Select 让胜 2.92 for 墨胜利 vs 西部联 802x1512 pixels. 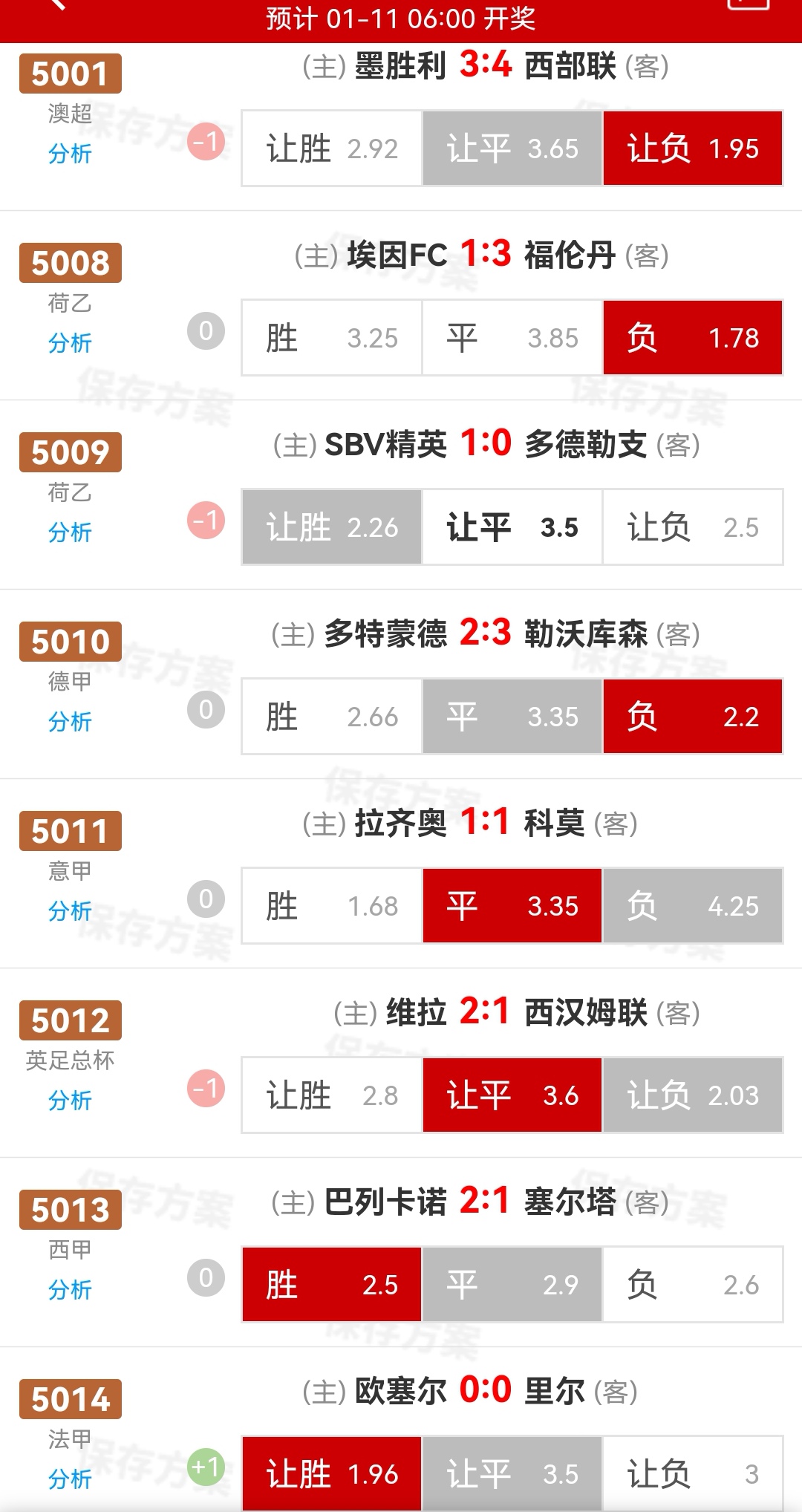331,148
